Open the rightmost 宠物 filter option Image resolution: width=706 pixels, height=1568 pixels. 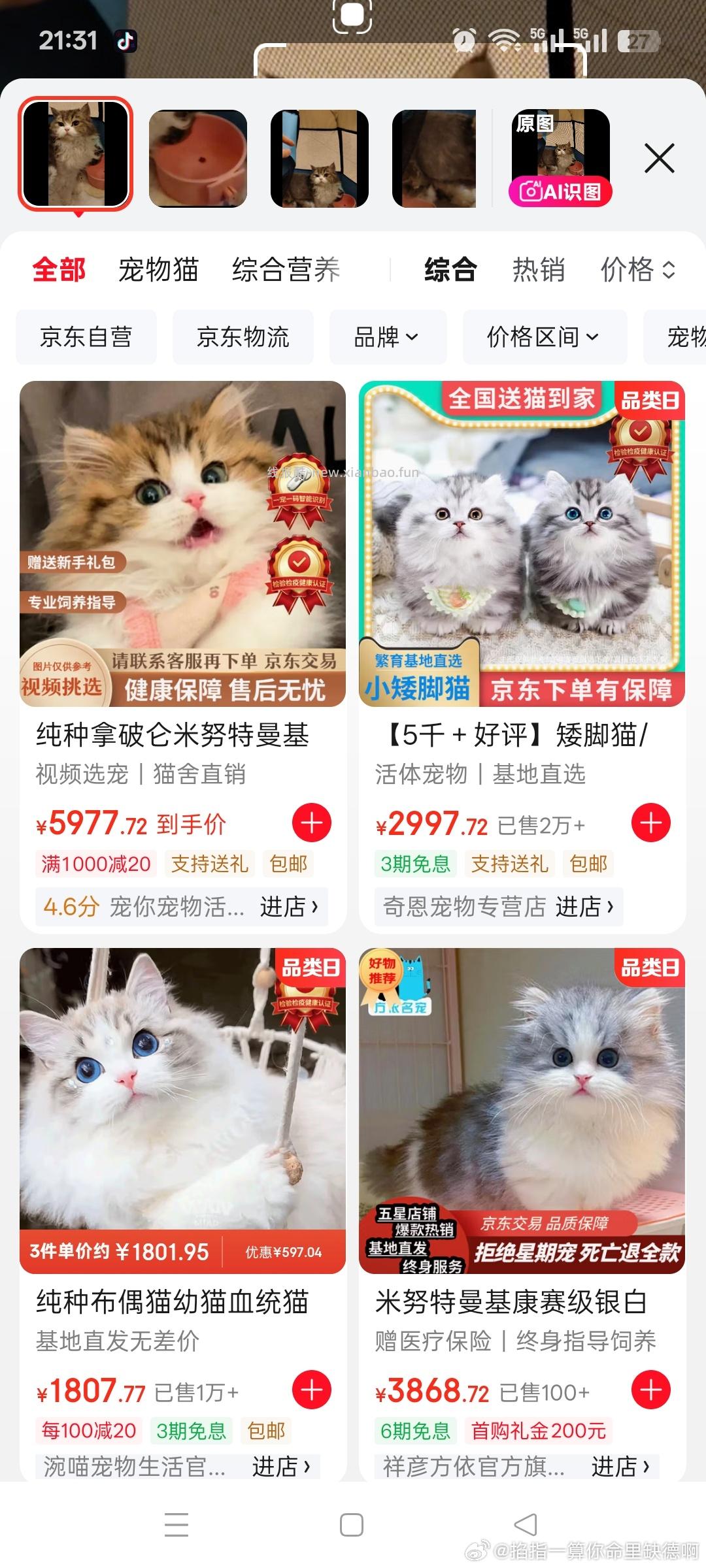click(680, 337)
